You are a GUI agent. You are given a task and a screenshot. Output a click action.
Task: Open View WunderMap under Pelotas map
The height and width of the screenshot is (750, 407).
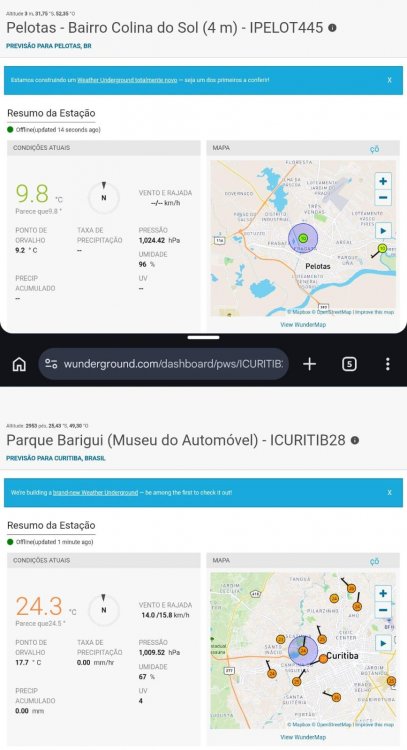(x=303, y=324)
